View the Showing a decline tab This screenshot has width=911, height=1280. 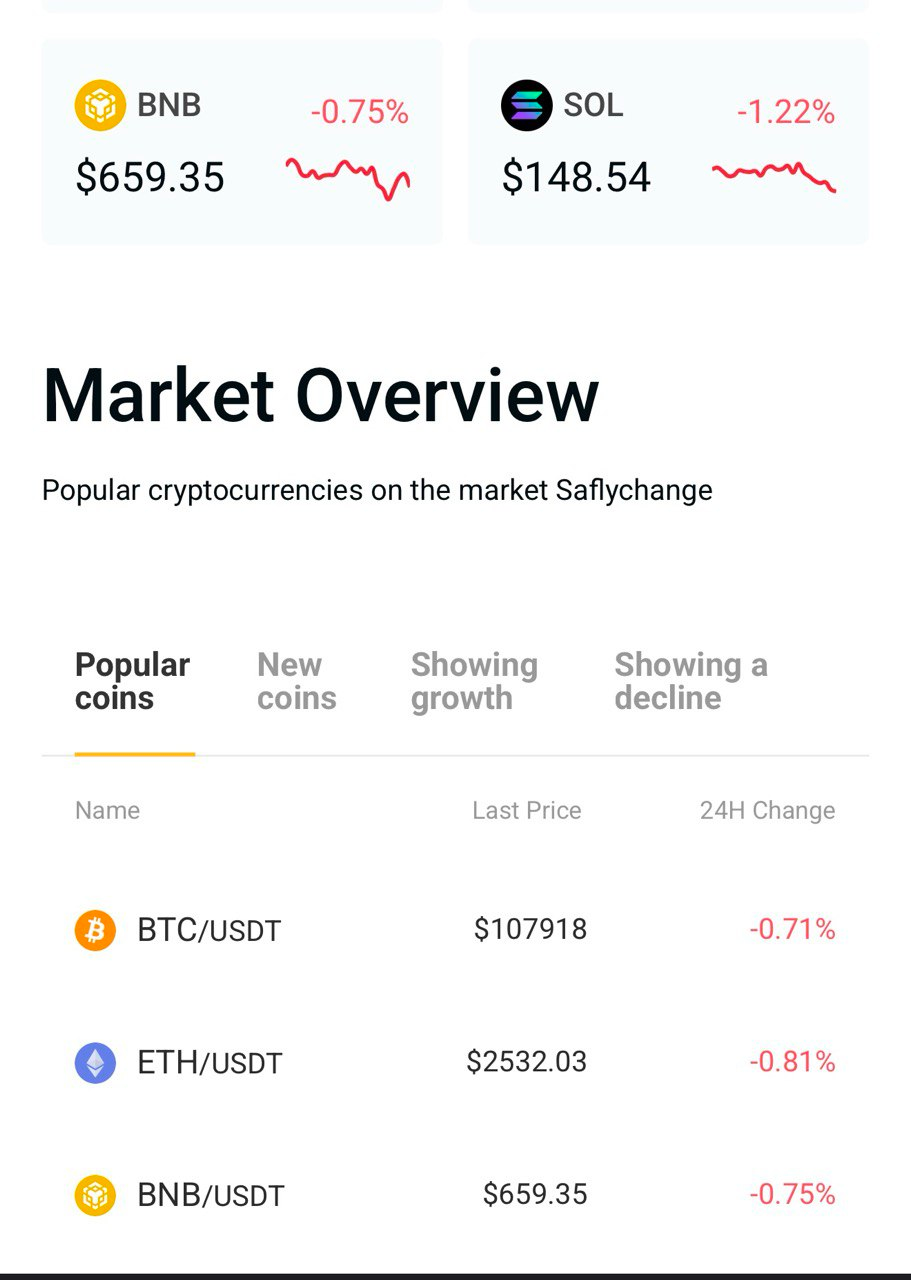[691, 681]
